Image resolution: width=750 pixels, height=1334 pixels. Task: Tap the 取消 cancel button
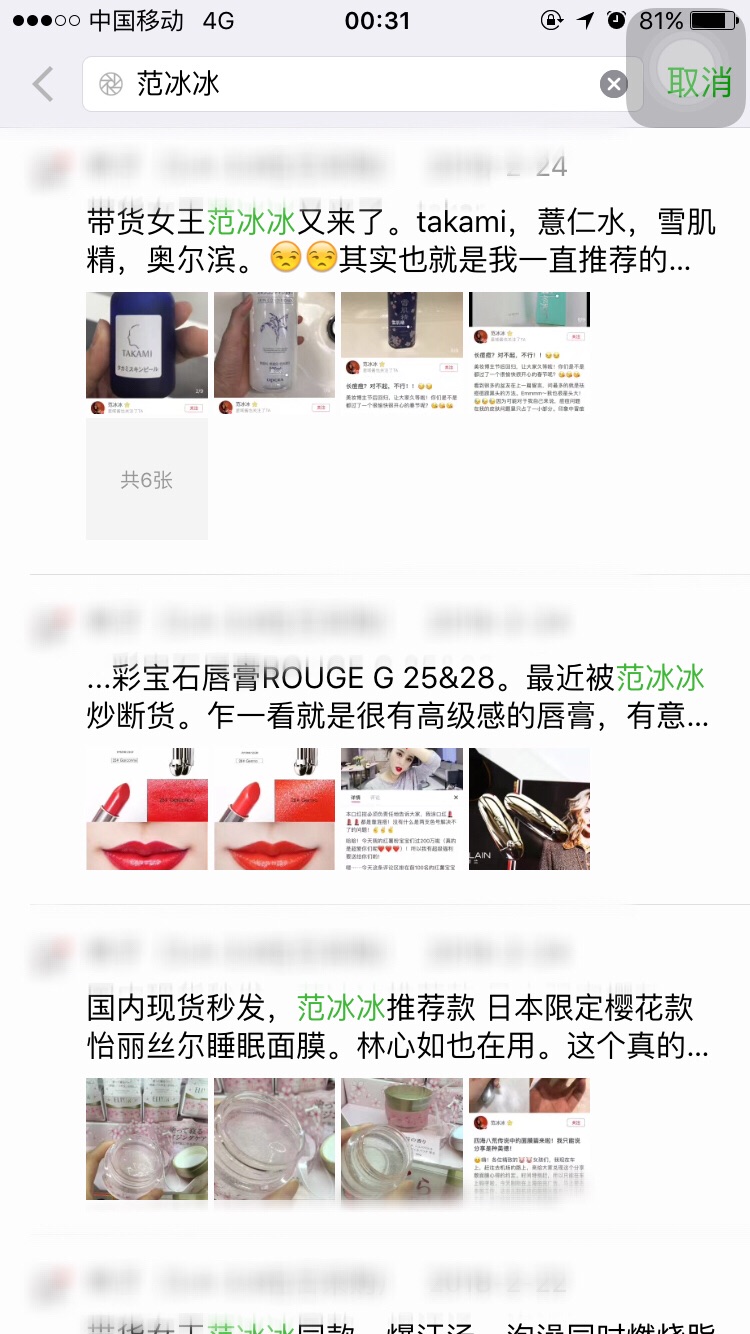pyautogui.click(x=701, y=84)
